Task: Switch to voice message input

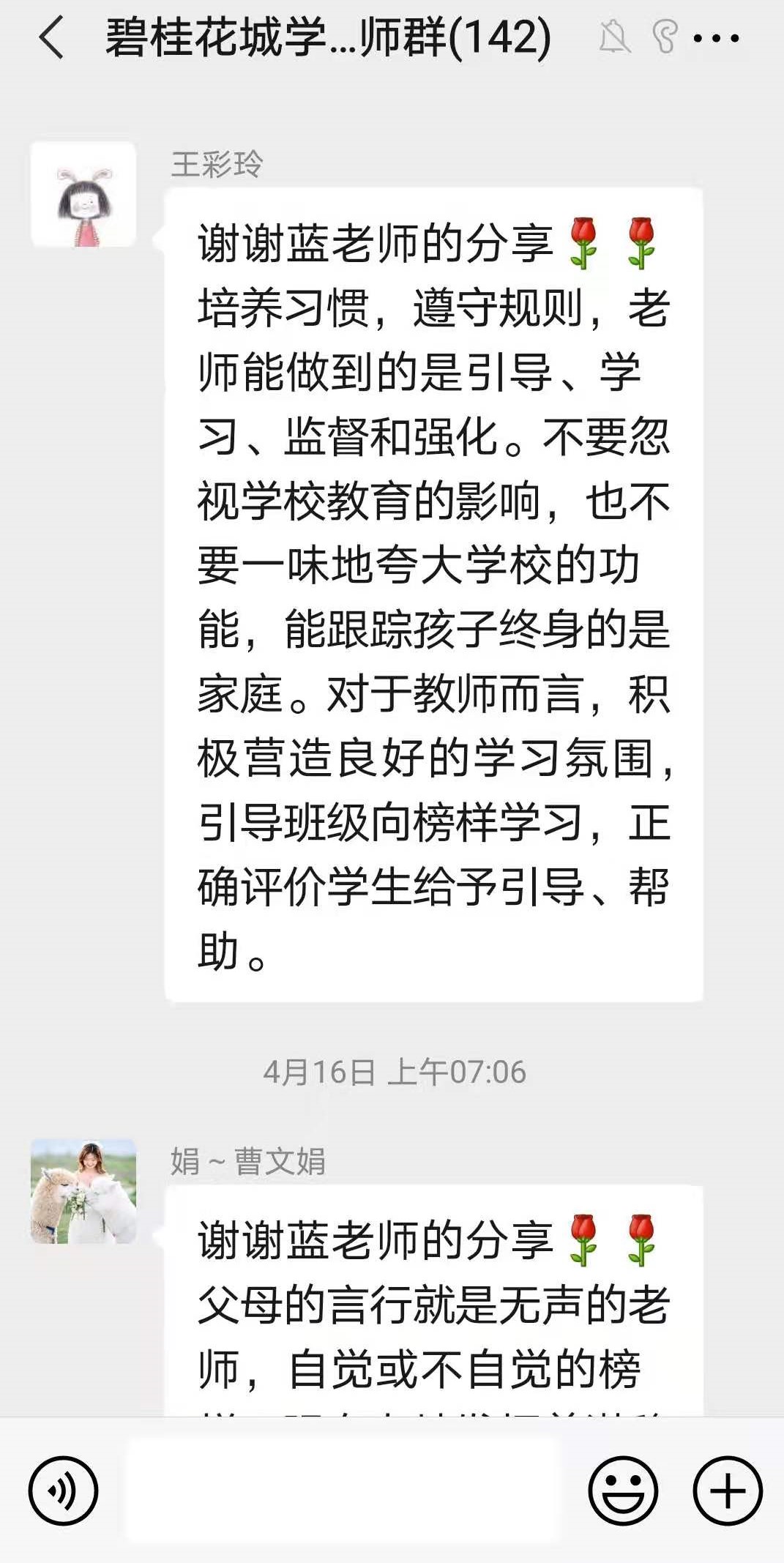Action: [x=63, y=1491]
